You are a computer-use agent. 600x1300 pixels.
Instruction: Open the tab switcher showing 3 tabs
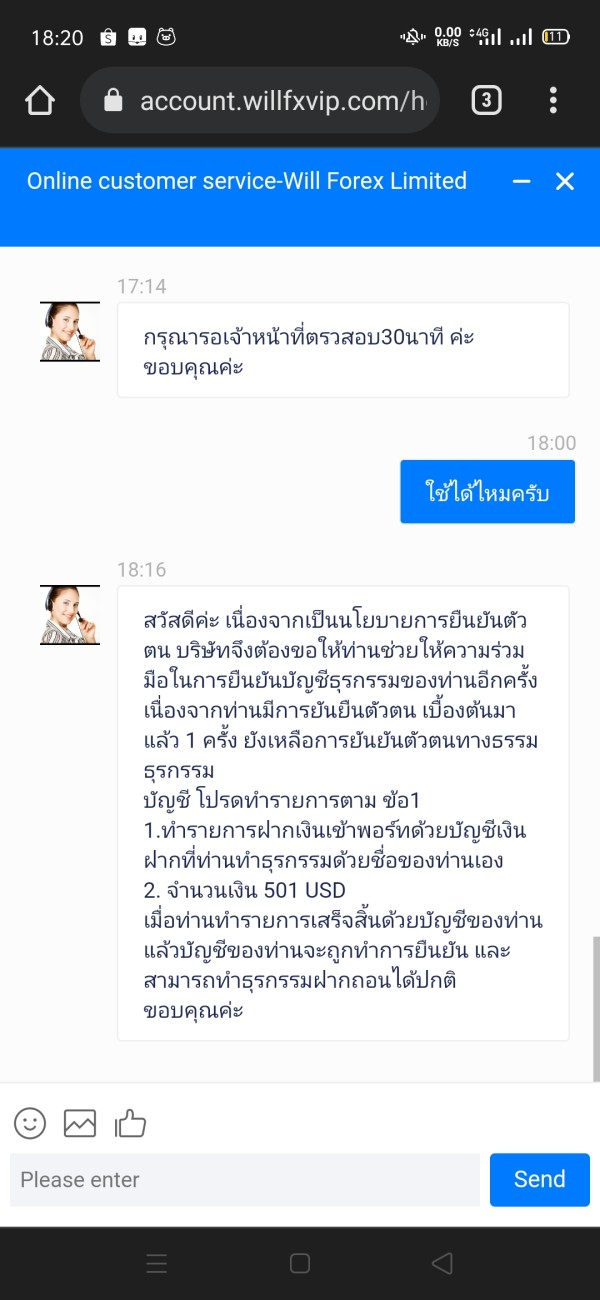[x=486, y=100]
